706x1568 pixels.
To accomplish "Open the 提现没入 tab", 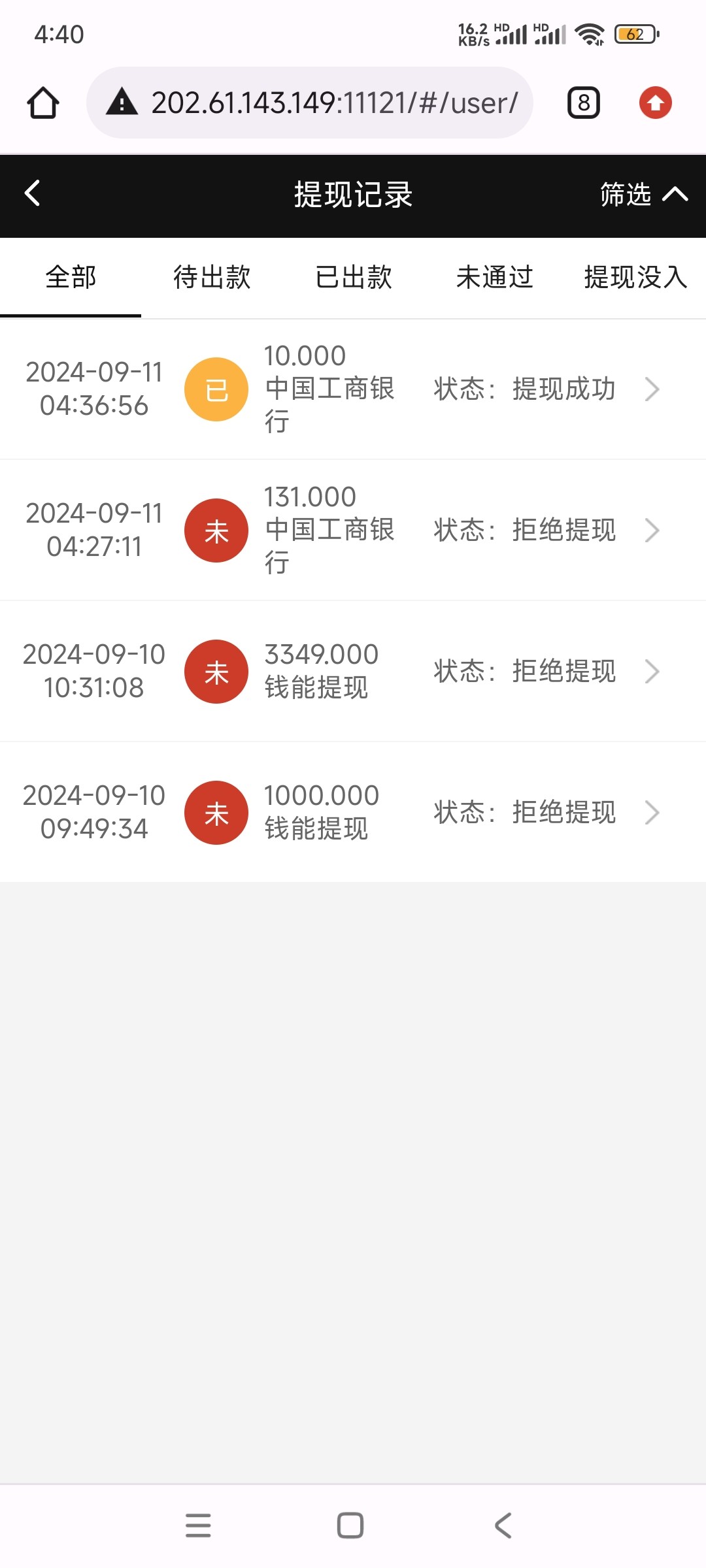I will (635, 278).
